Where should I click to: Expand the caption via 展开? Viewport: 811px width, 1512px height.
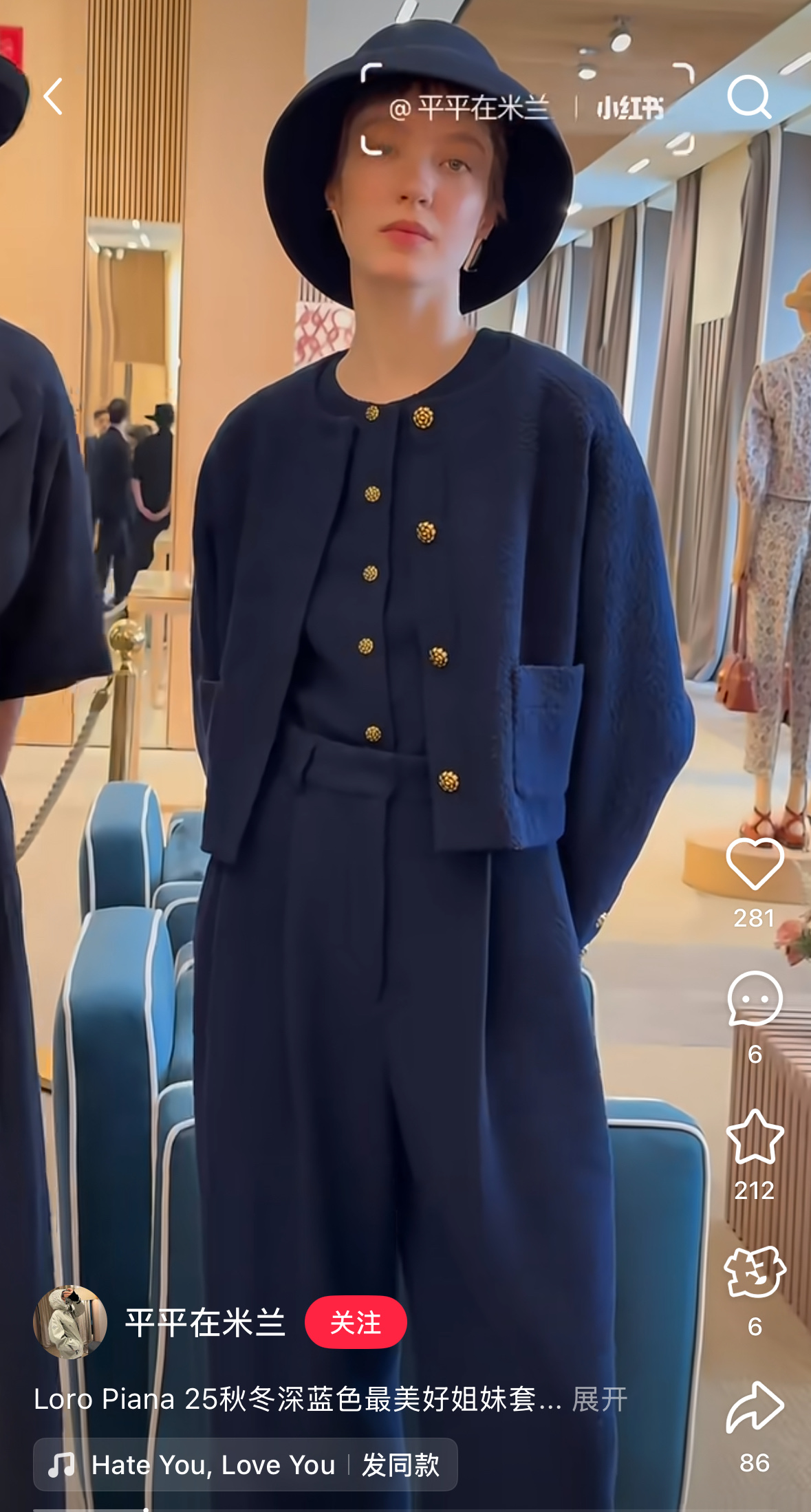click(x=600, y=1399)
